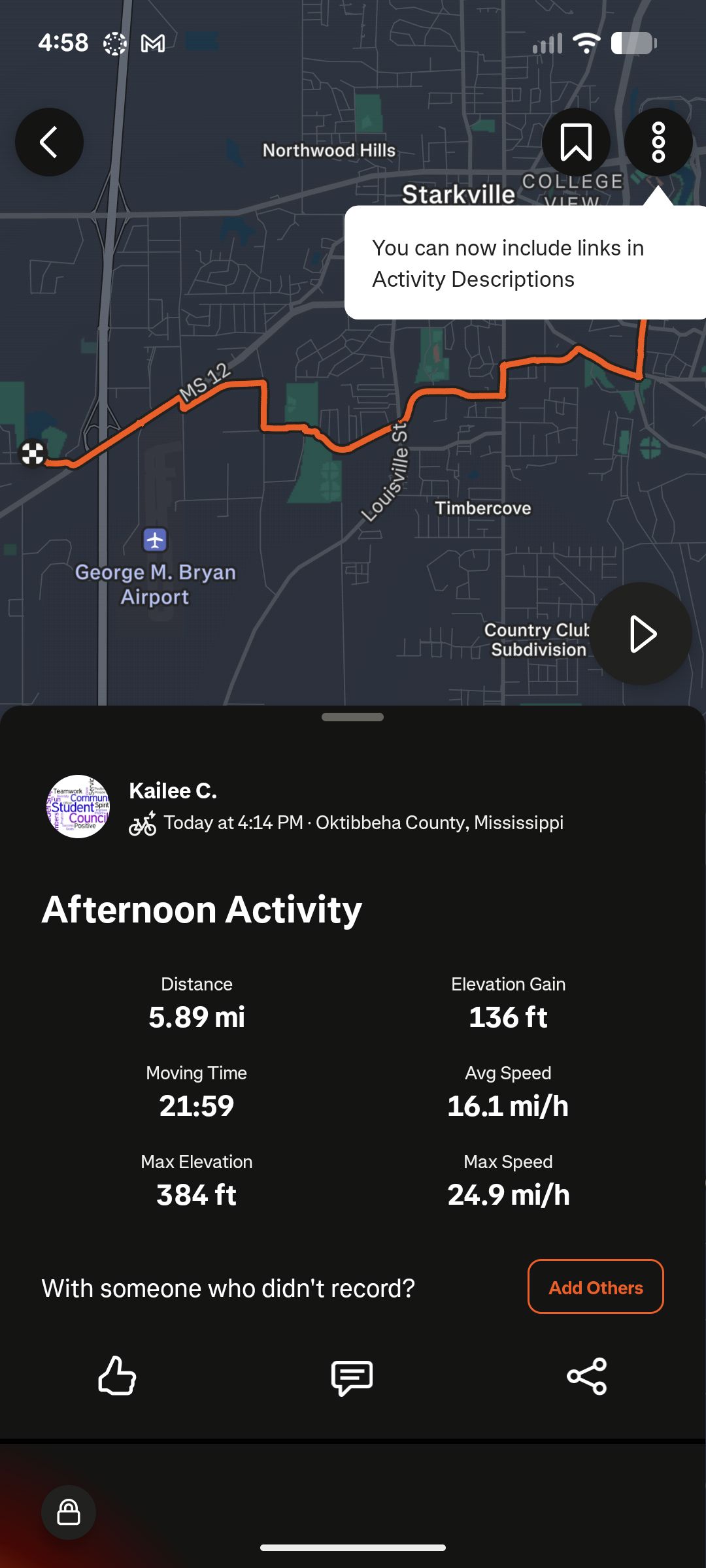Tap the sheet drag handle
Image resolution: width=706 pixels, height=1568 pixels.
pos(352,717)
